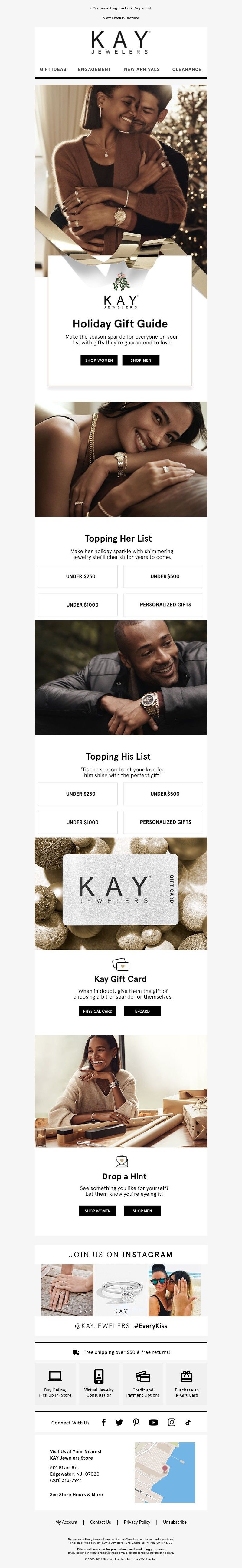
Task: Tap Shop Women under Holiday Gift Guide
Action: pos(99,360)
